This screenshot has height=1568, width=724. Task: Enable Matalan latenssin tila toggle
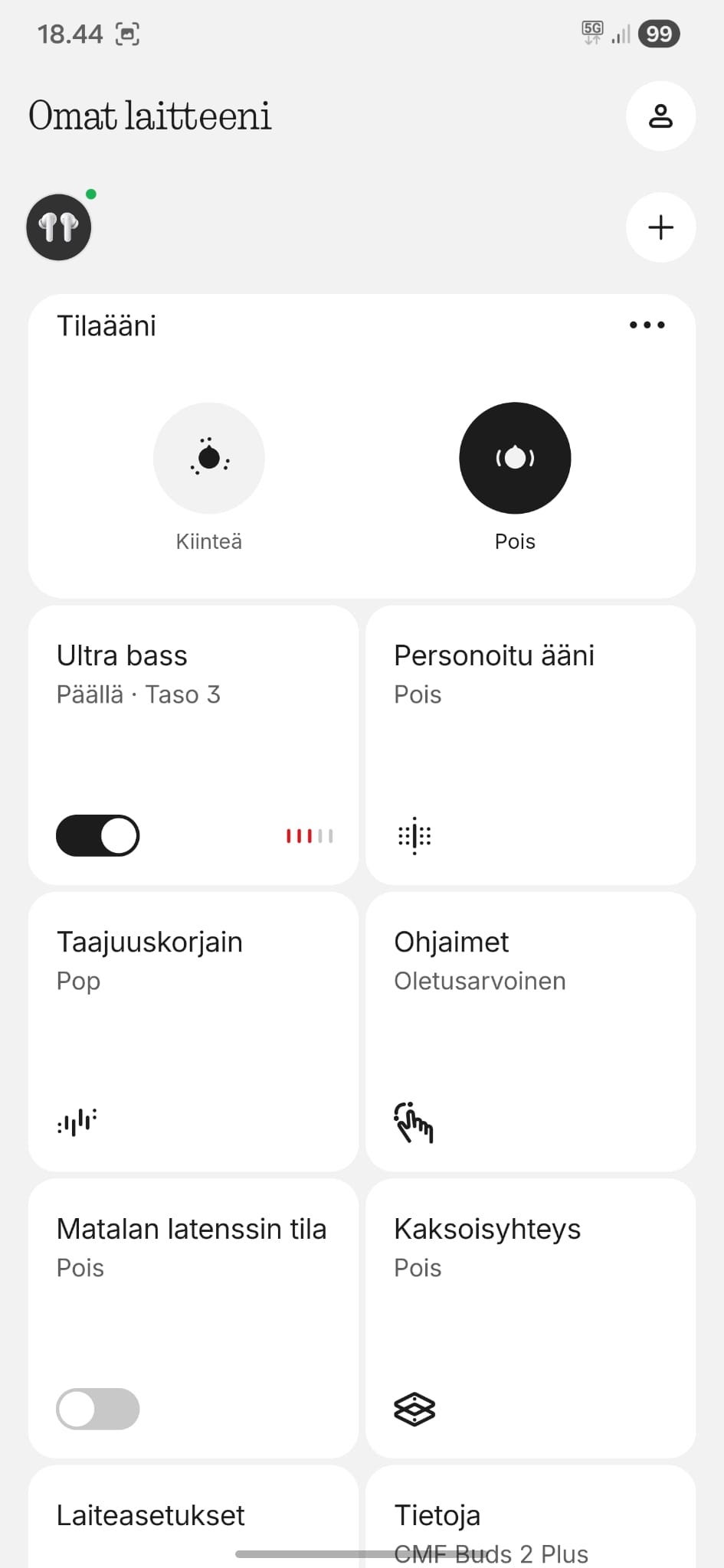[97, 1409]
